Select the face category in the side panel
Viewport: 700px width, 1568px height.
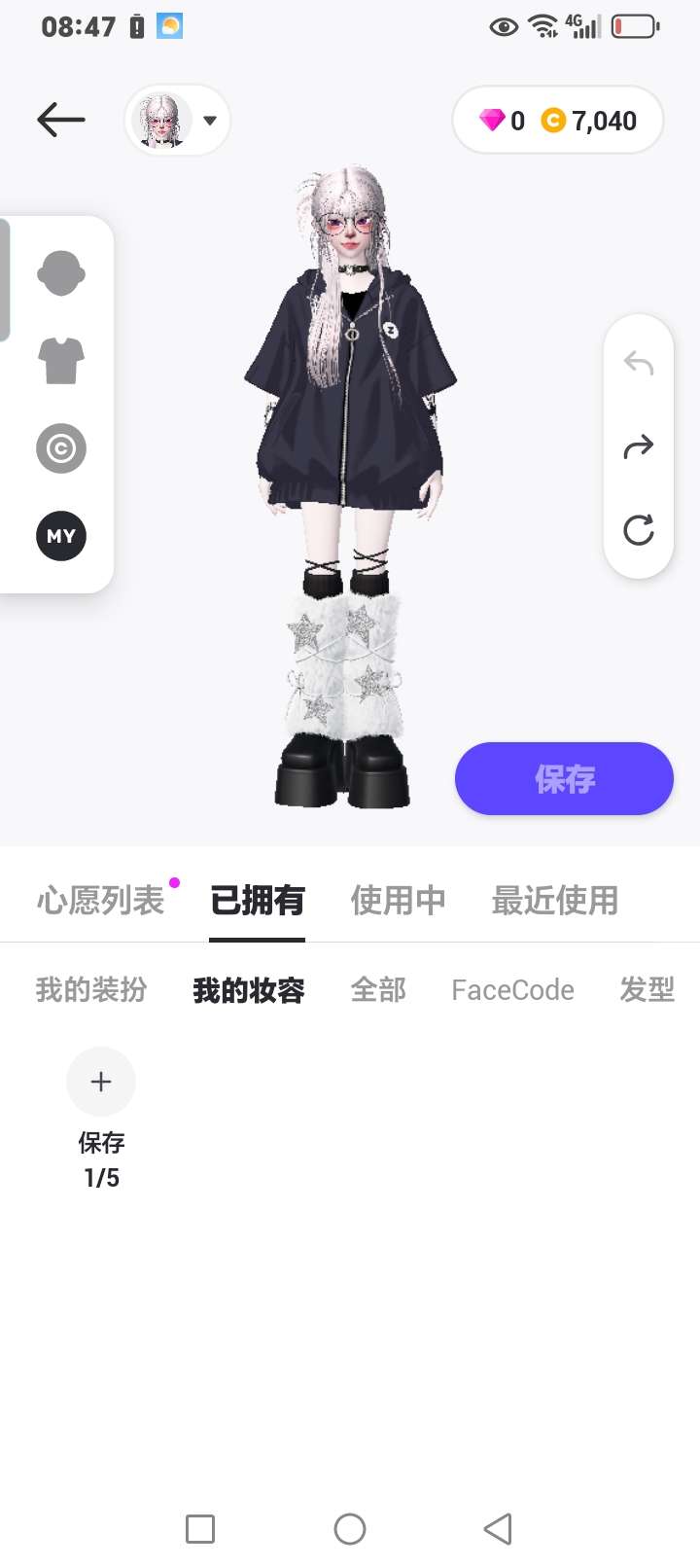[61, 273]
